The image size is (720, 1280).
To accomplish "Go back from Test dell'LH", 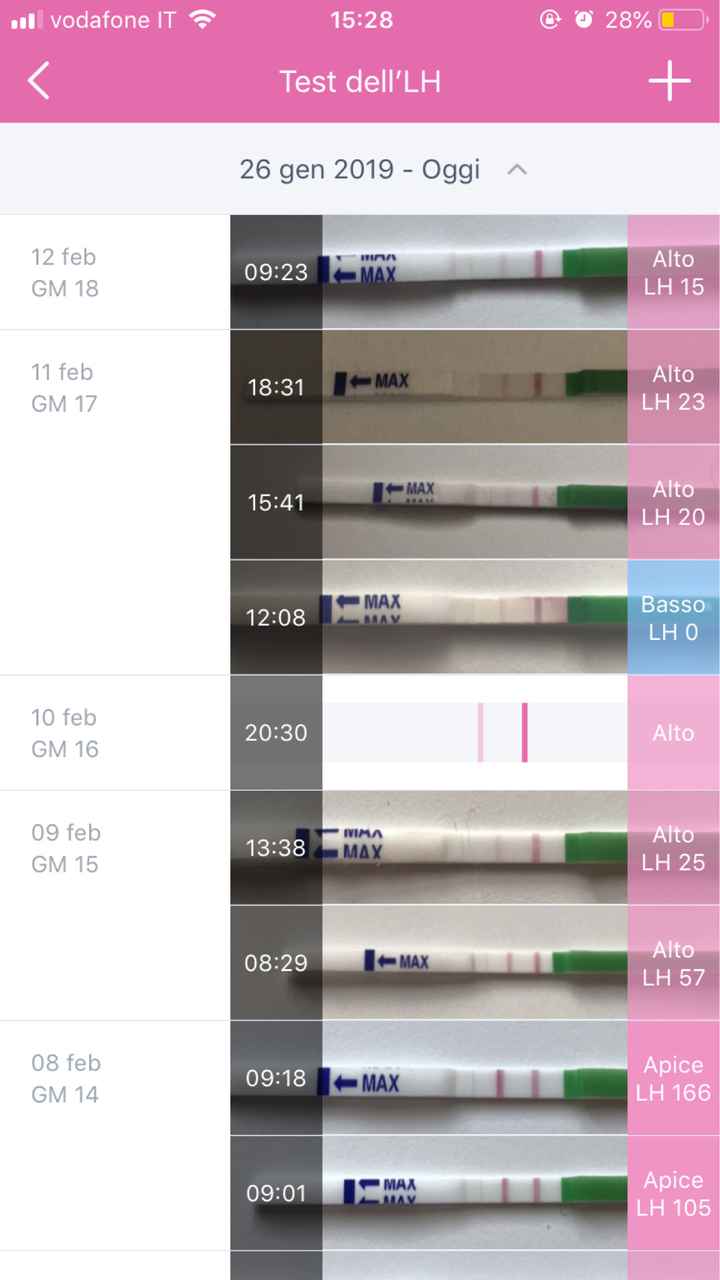I will pyautogui.click(x=39, y=81).
